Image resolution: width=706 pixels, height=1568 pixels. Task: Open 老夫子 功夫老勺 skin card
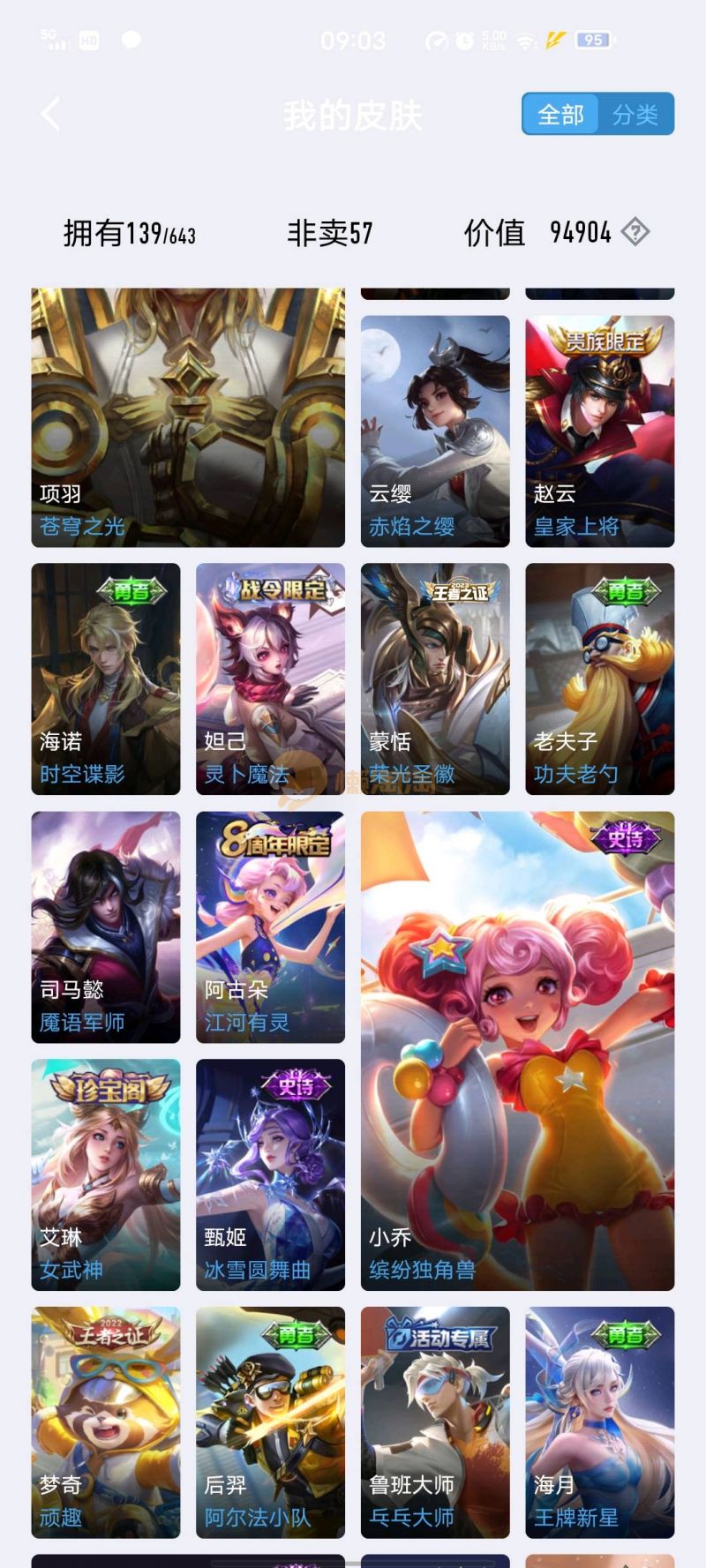pyautogui.click(x=599, y=679)
